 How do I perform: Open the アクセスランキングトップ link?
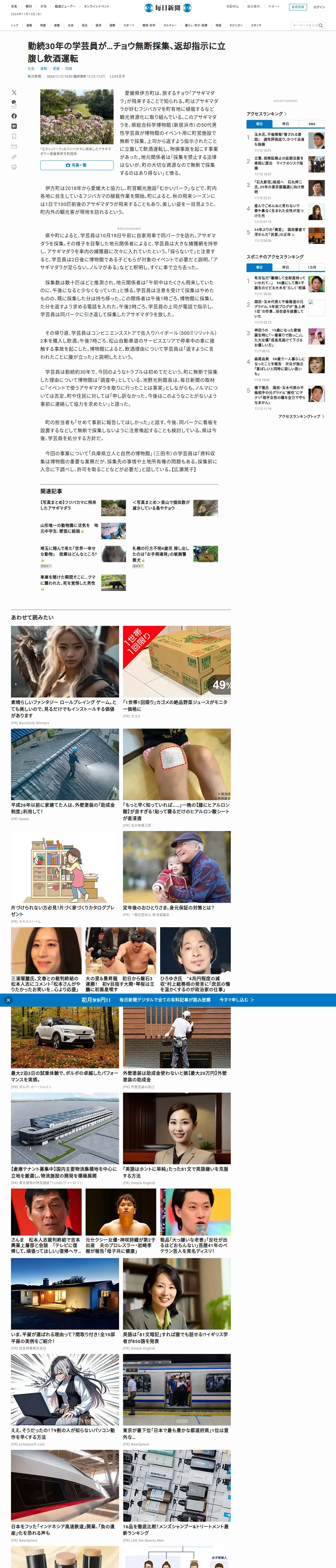301,416
